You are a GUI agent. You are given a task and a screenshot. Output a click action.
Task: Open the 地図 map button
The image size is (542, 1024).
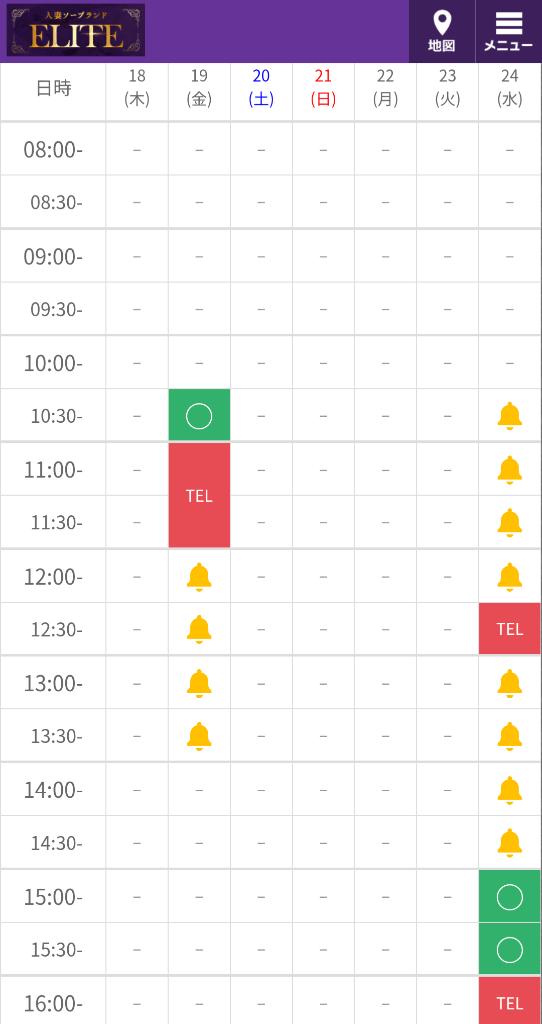(x=442, y=31)
